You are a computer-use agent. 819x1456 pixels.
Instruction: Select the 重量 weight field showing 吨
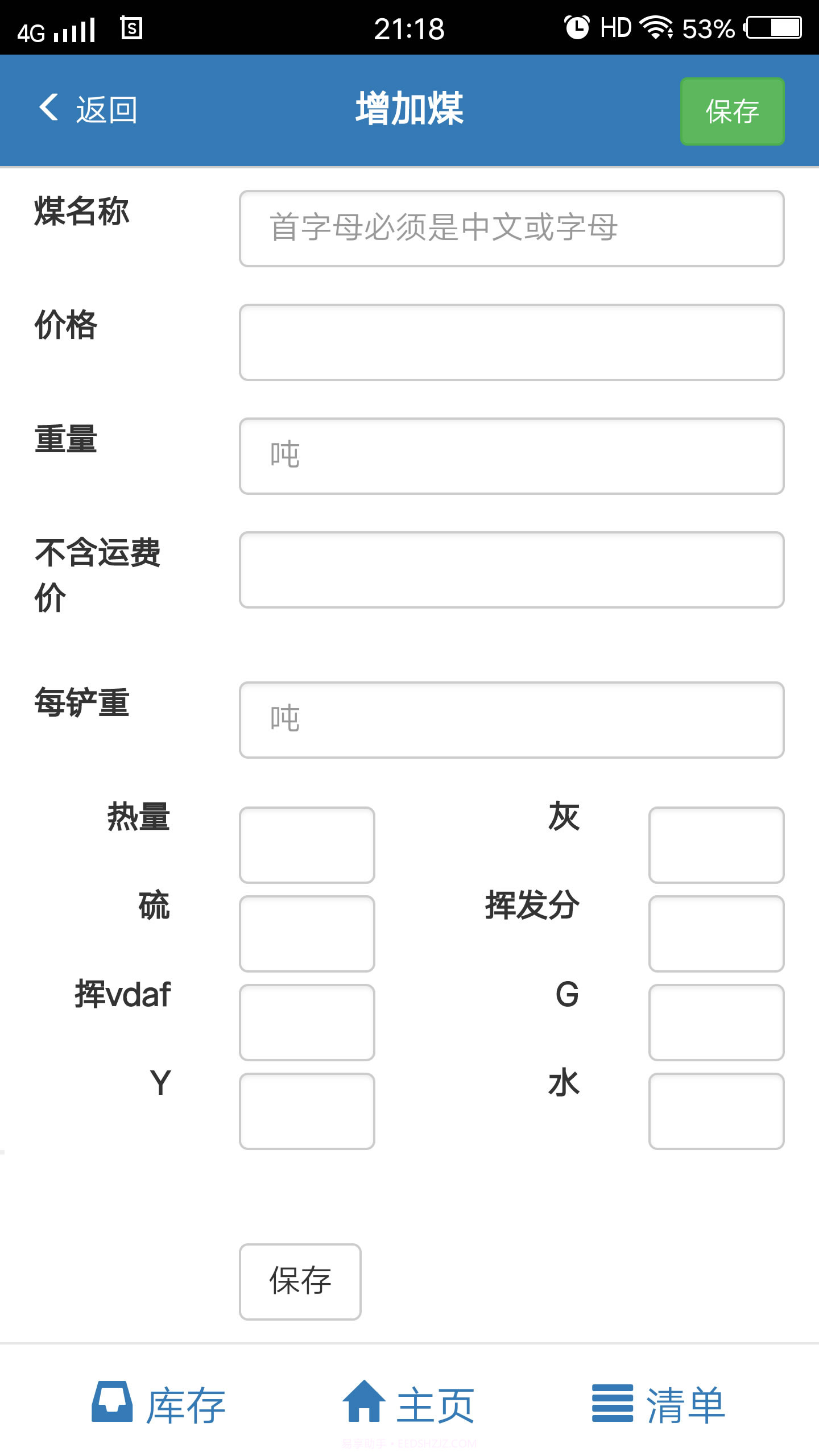point(511,456)
